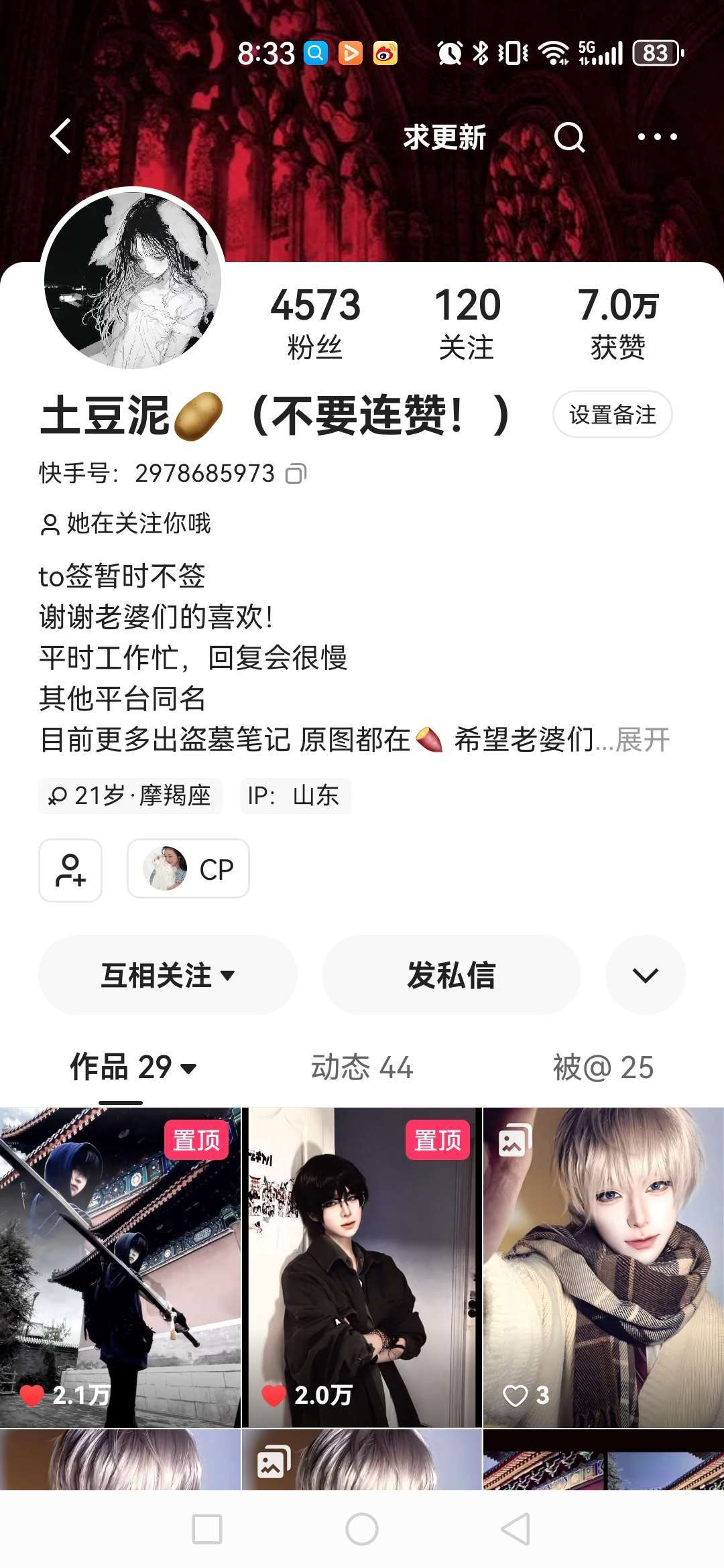Open the 关注 following list
The width and height of the screenshot is (724, 1568).
coord(467,322)
